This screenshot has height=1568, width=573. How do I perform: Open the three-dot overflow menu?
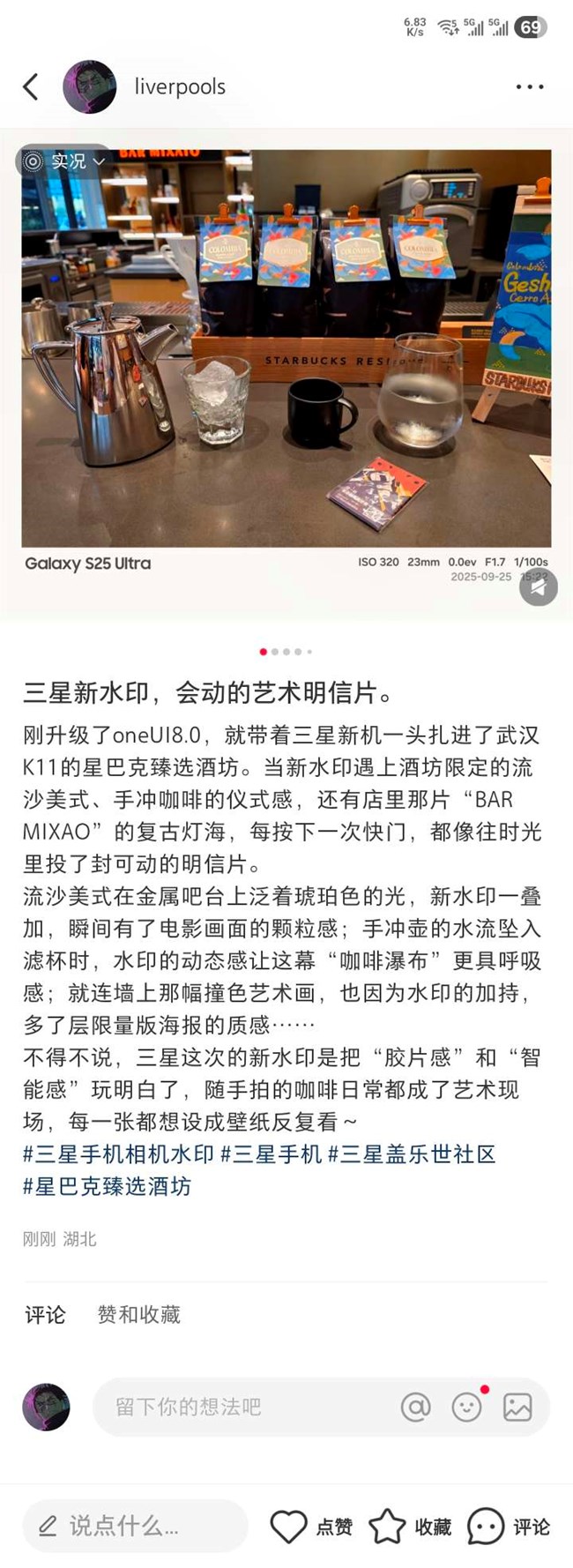[529, 86]
